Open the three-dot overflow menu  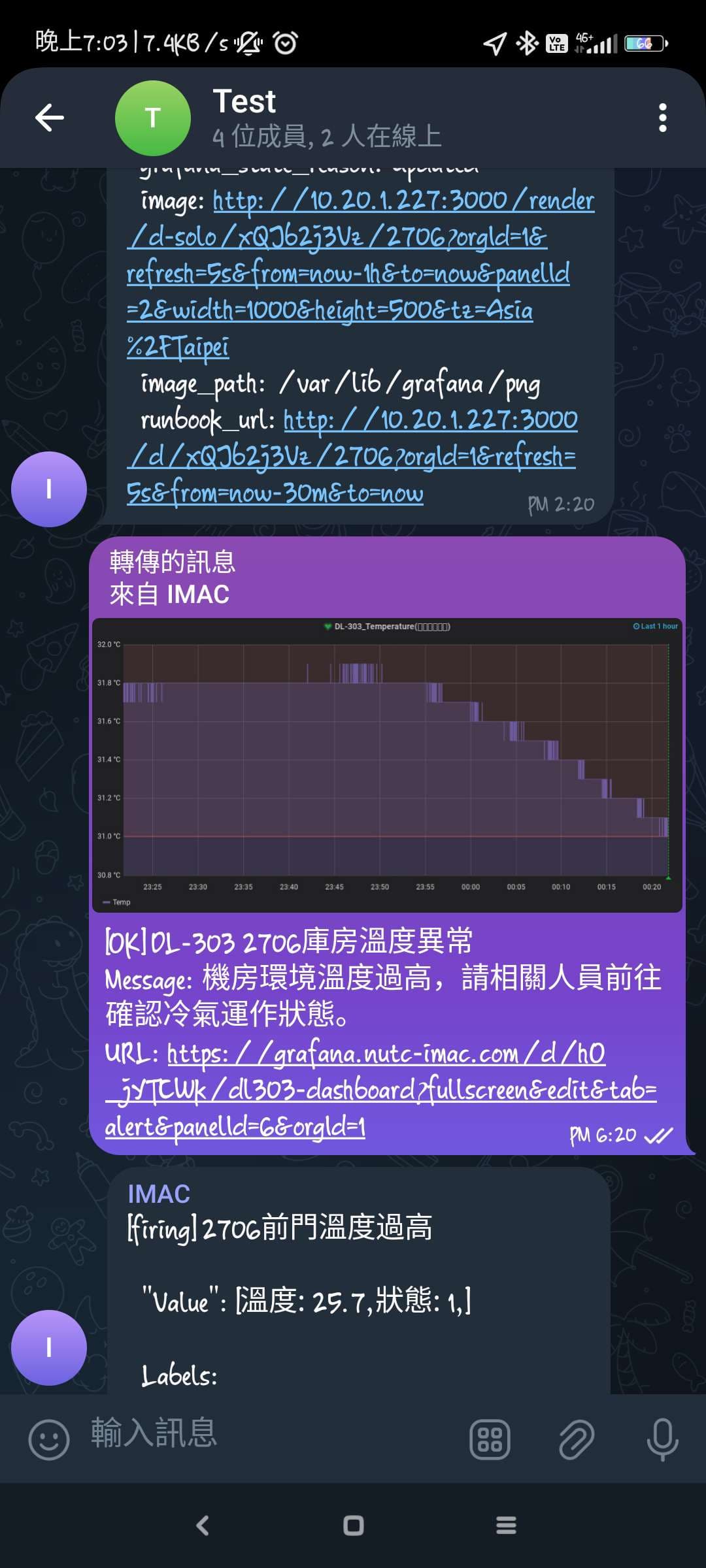click(662, 118)
